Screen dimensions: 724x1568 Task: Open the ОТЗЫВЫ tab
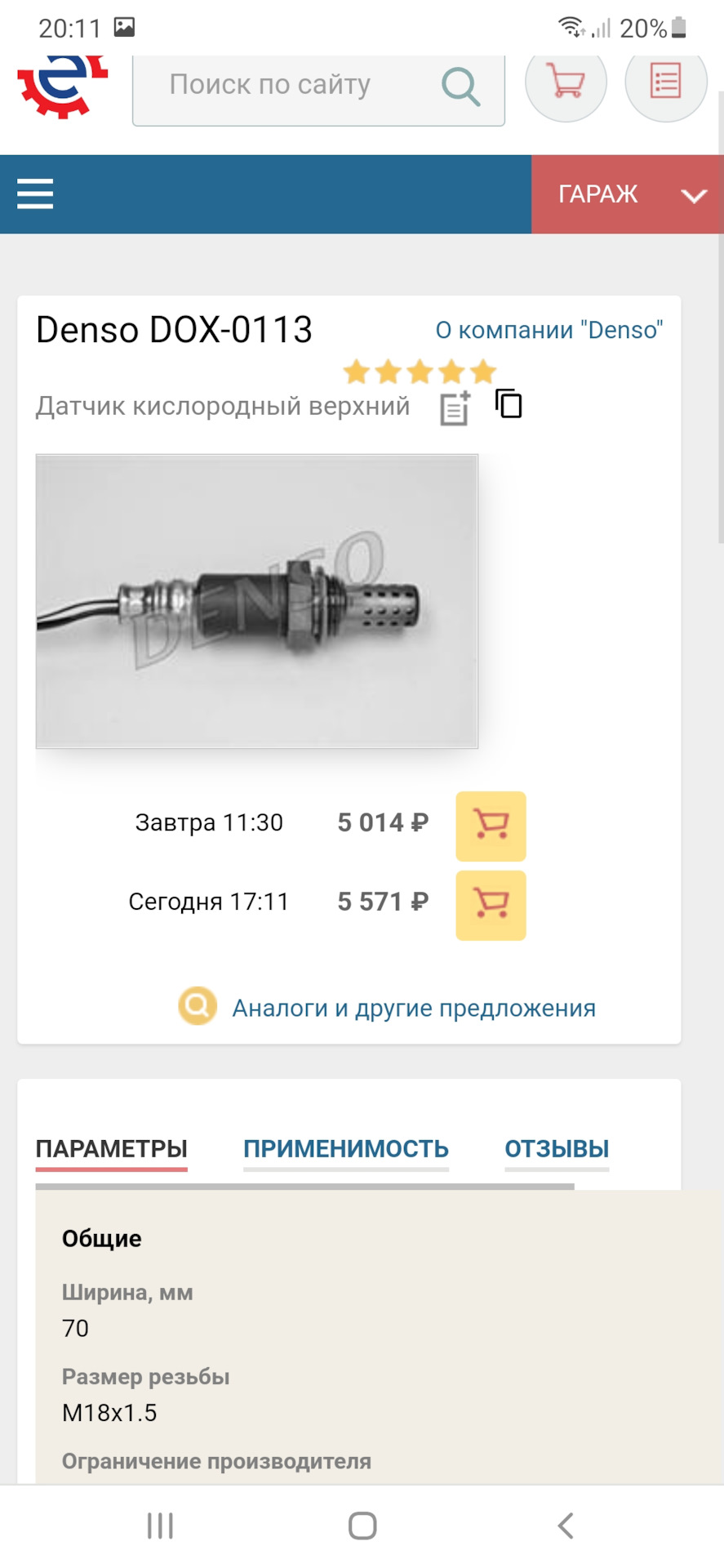557,1148
